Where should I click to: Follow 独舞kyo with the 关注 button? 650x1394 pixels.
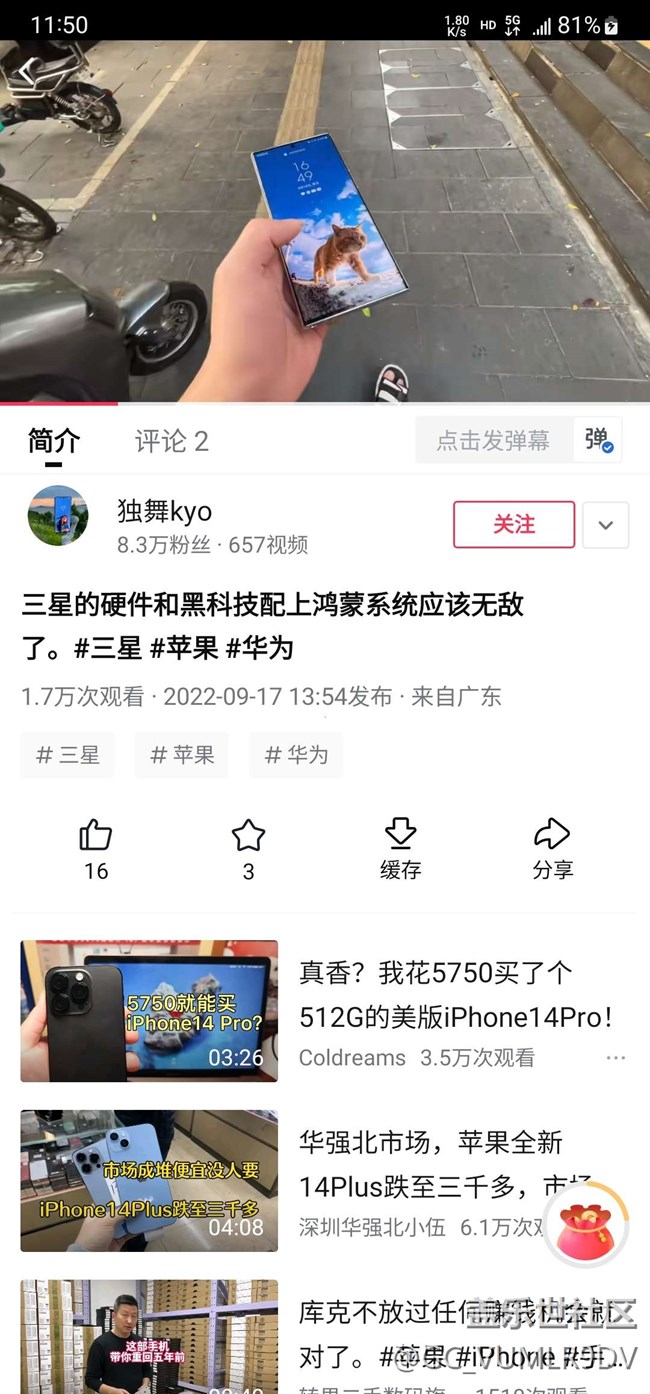513,525
